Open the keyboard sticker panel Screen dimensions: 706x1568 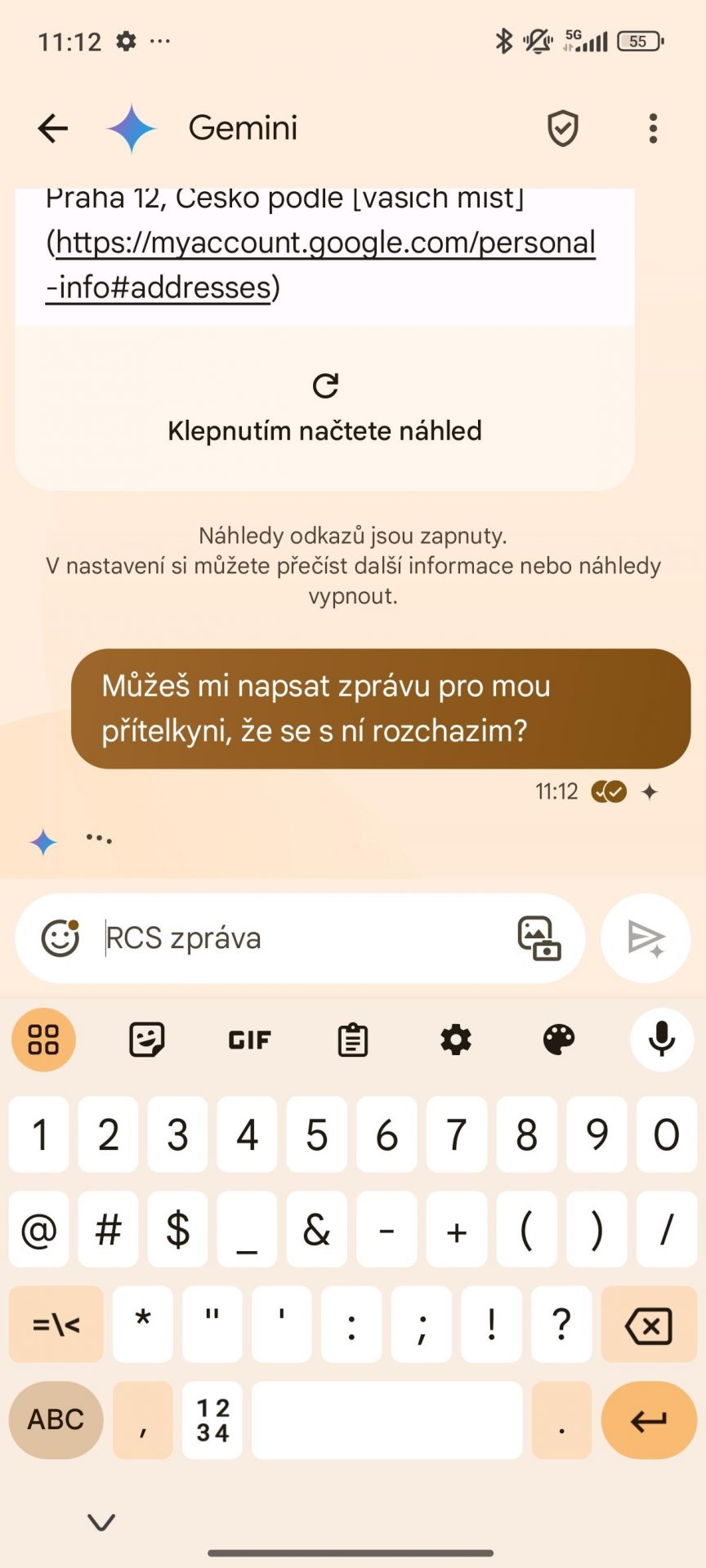(147, 1040)
